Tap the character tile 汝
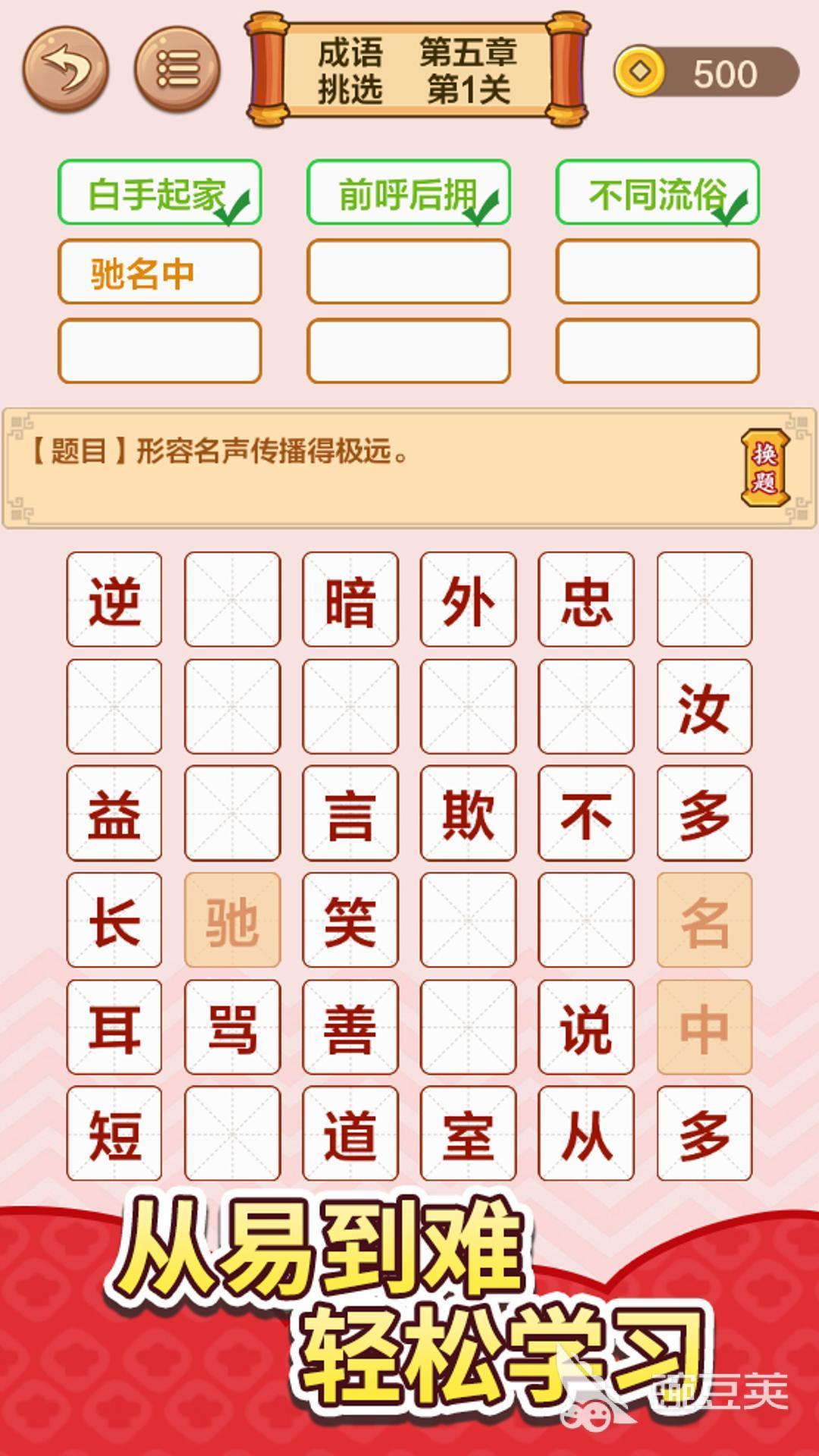This screenshot has height=1456, width=819. (x=704, y=707)
